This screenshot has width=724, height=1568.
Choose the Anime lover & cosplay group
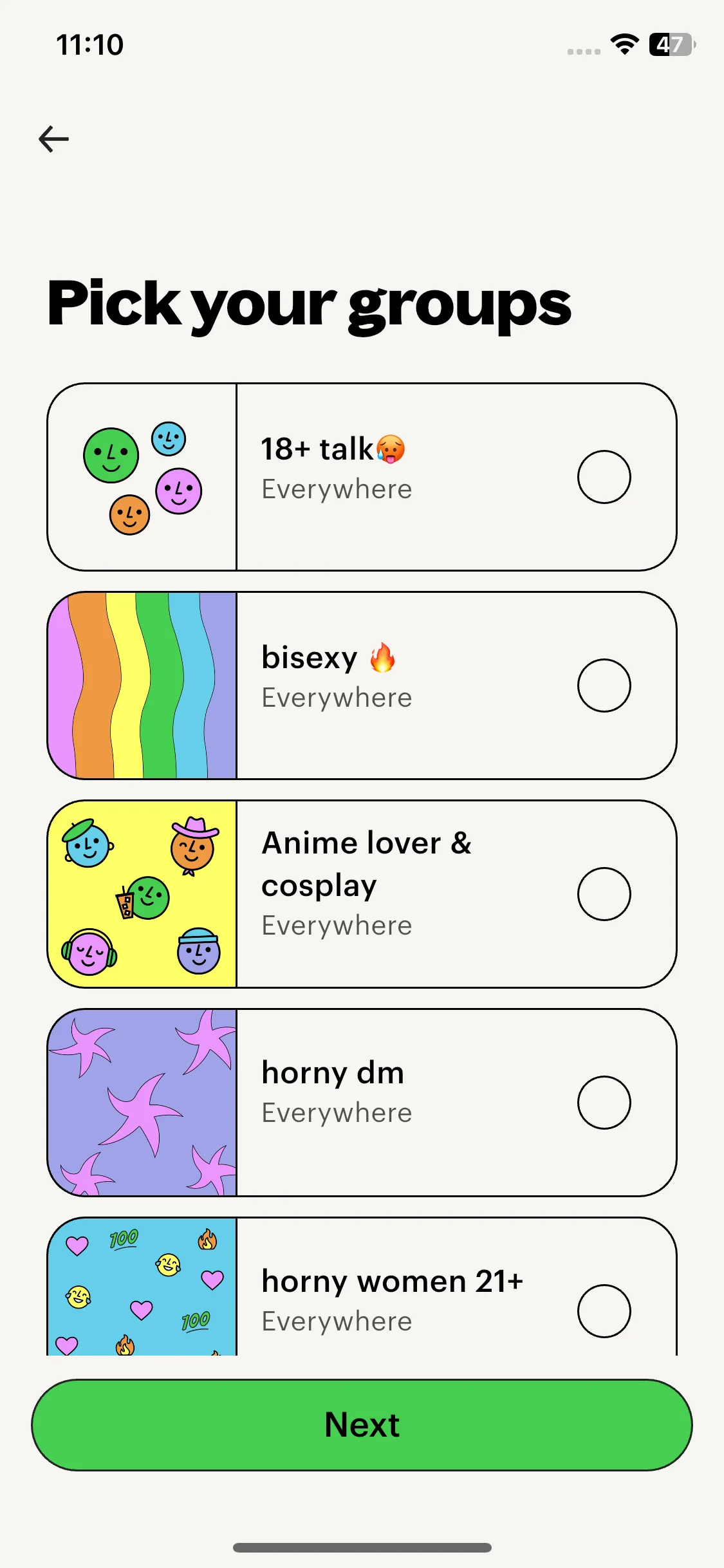[x=604, y=894]
